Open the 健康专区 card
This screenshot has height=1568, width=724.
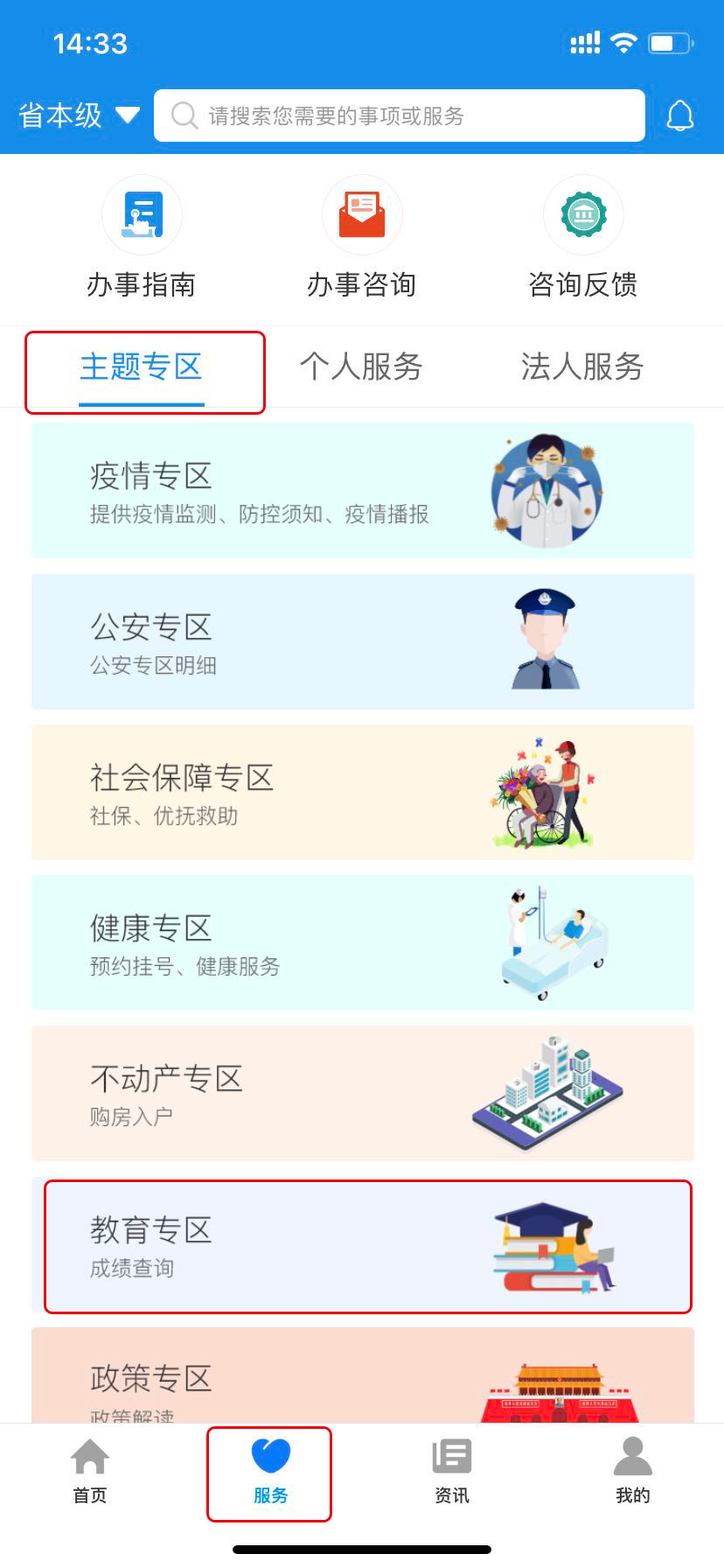pyautogui.click(x=362, y=942)
